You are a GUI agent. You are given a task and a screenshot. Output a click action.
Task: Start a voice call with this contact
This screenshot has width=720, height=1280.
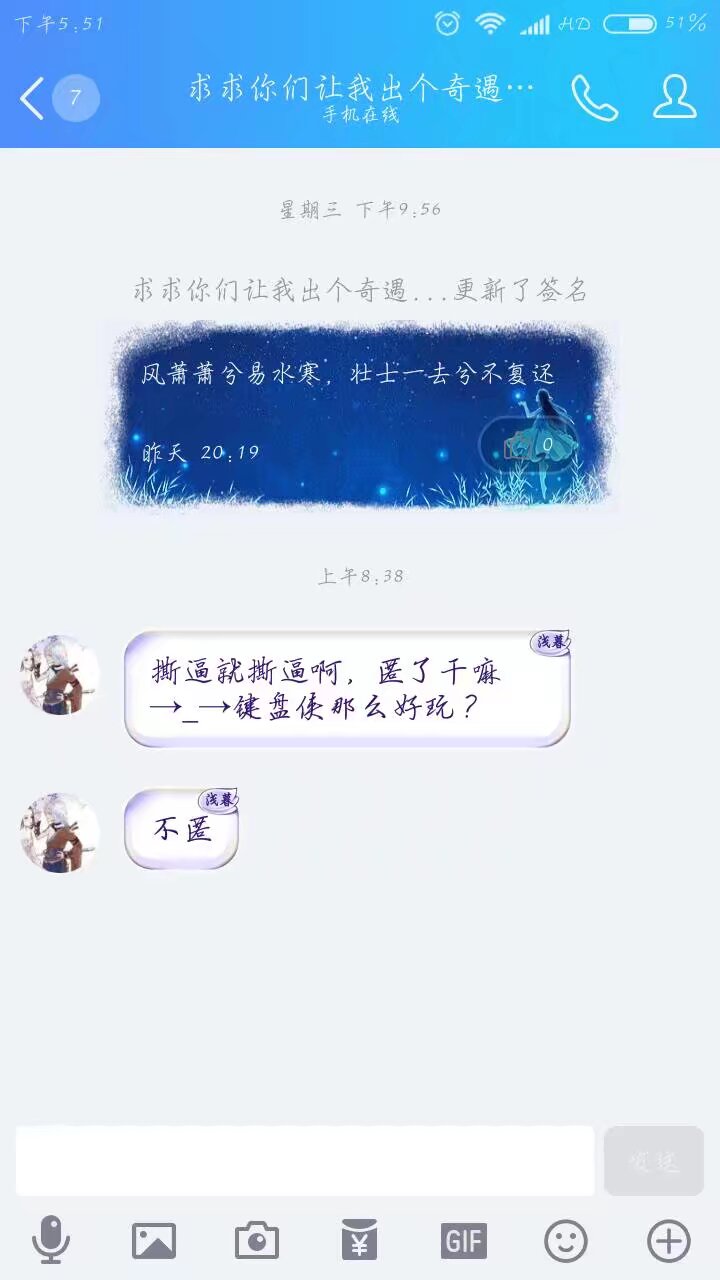coord(594,98)
